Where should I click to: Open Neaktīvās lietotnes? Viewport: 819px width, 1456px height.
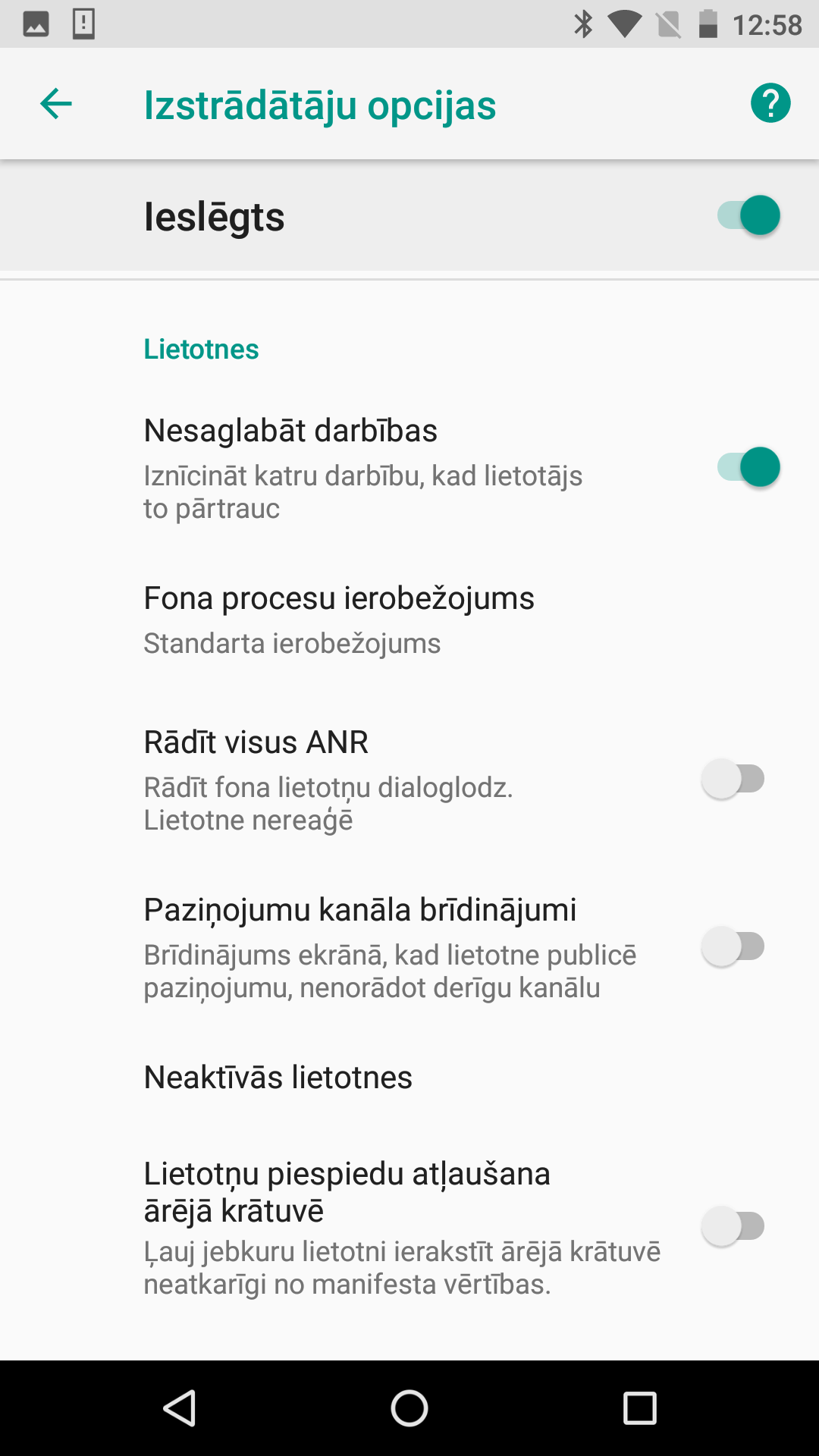(x=409, y=1077)
